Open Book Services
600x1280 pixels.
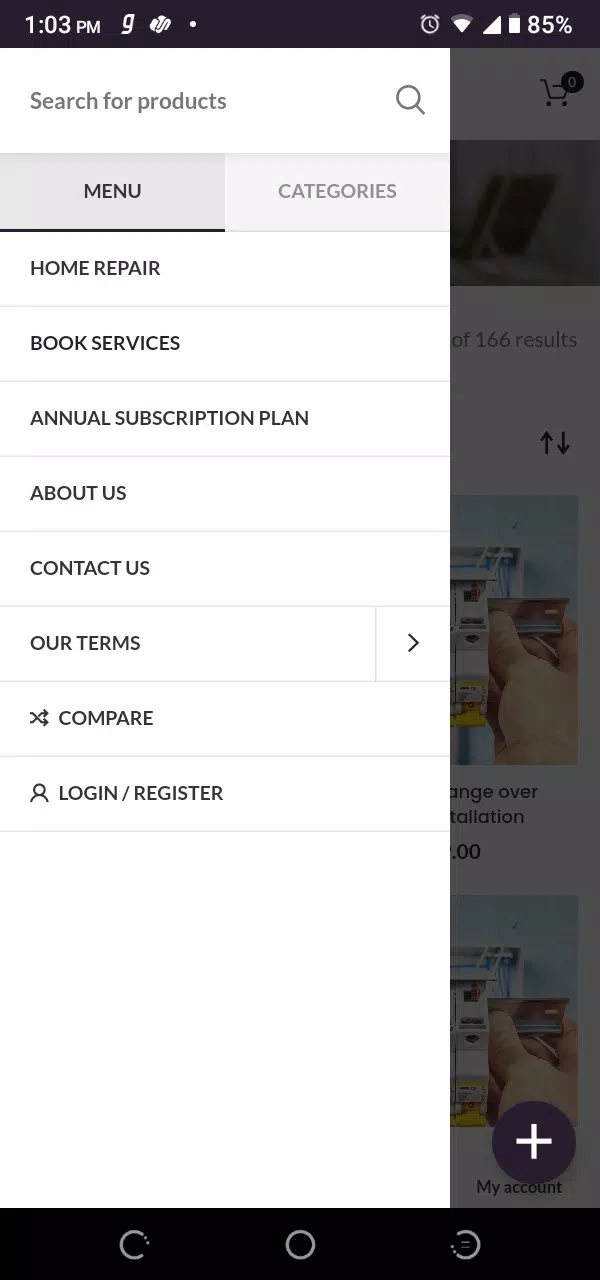(105, 343)
